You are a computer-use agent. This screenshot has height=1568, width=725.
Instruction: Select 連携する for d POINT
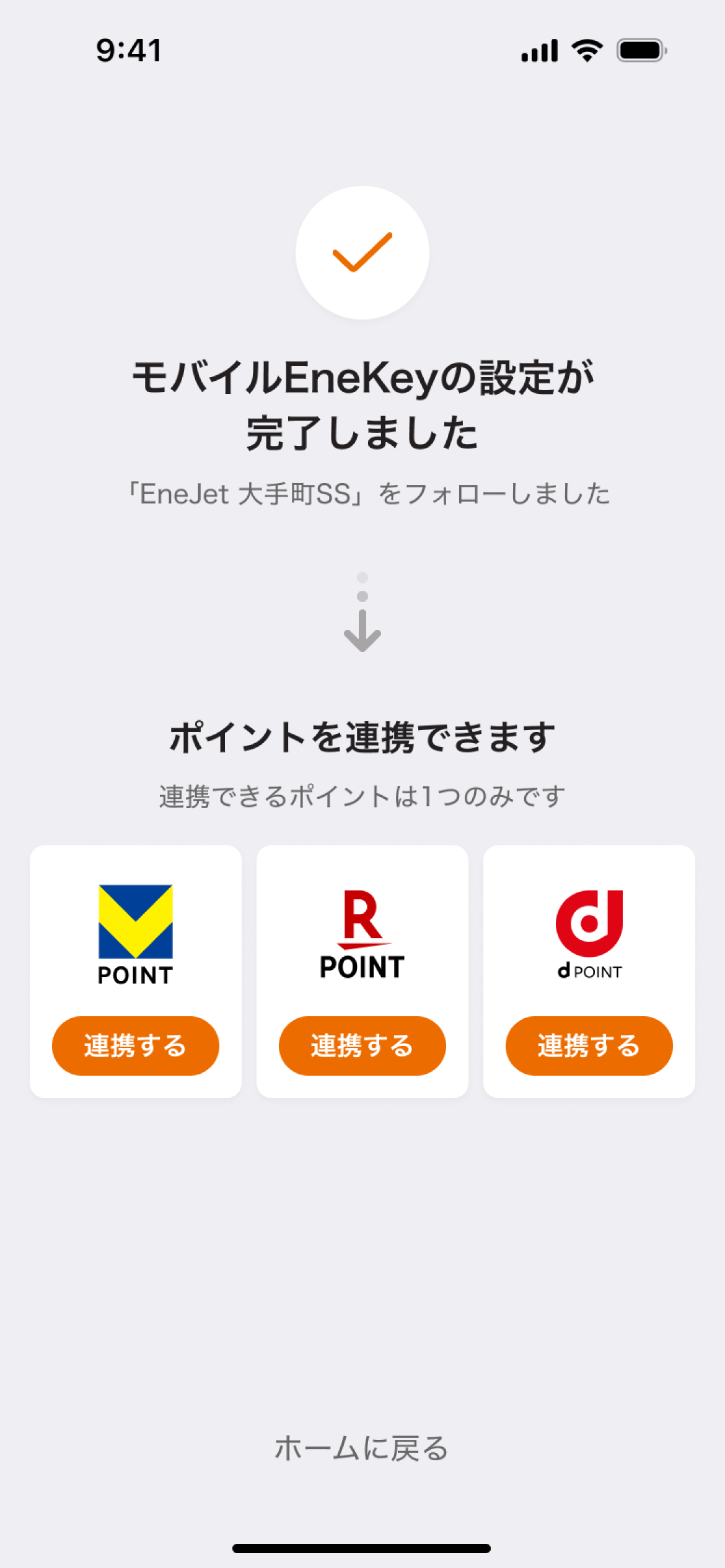pos(589,1045)
